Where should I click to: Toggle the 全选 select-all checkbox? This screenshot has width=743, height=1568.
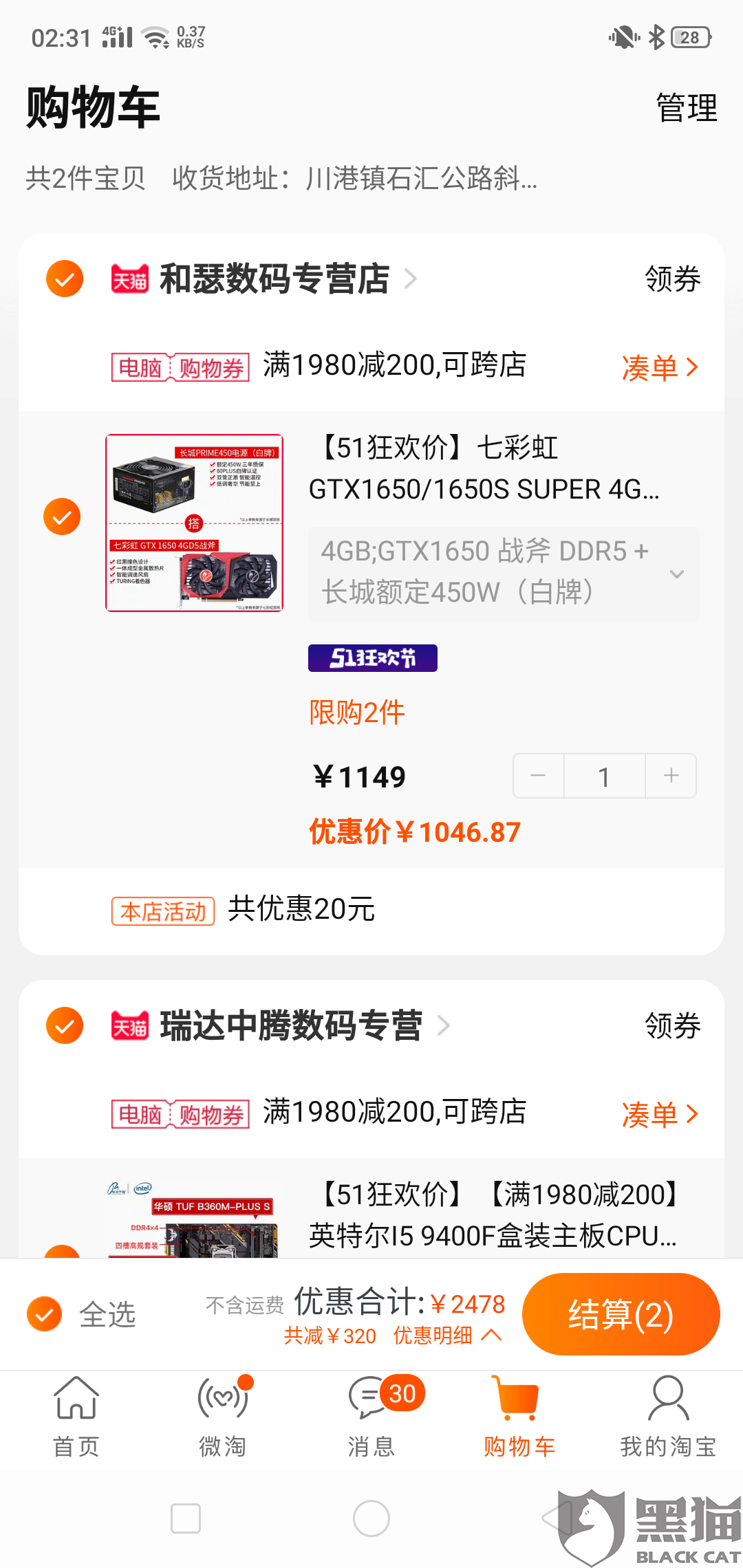click(x=45, y=1314)
